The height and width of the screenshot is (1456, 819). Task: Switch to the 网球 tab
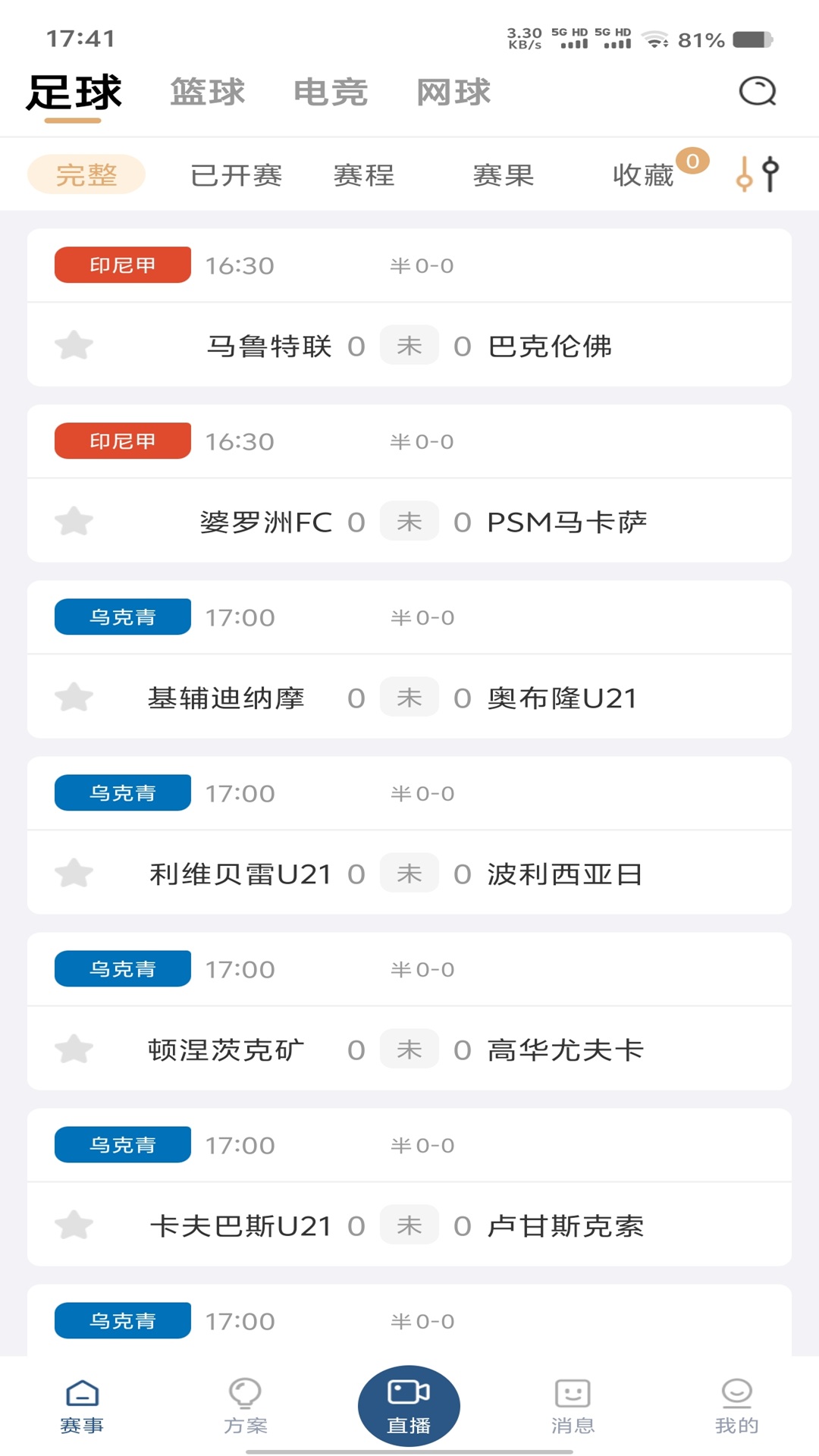pyautogui.click(x=453, y=91)
